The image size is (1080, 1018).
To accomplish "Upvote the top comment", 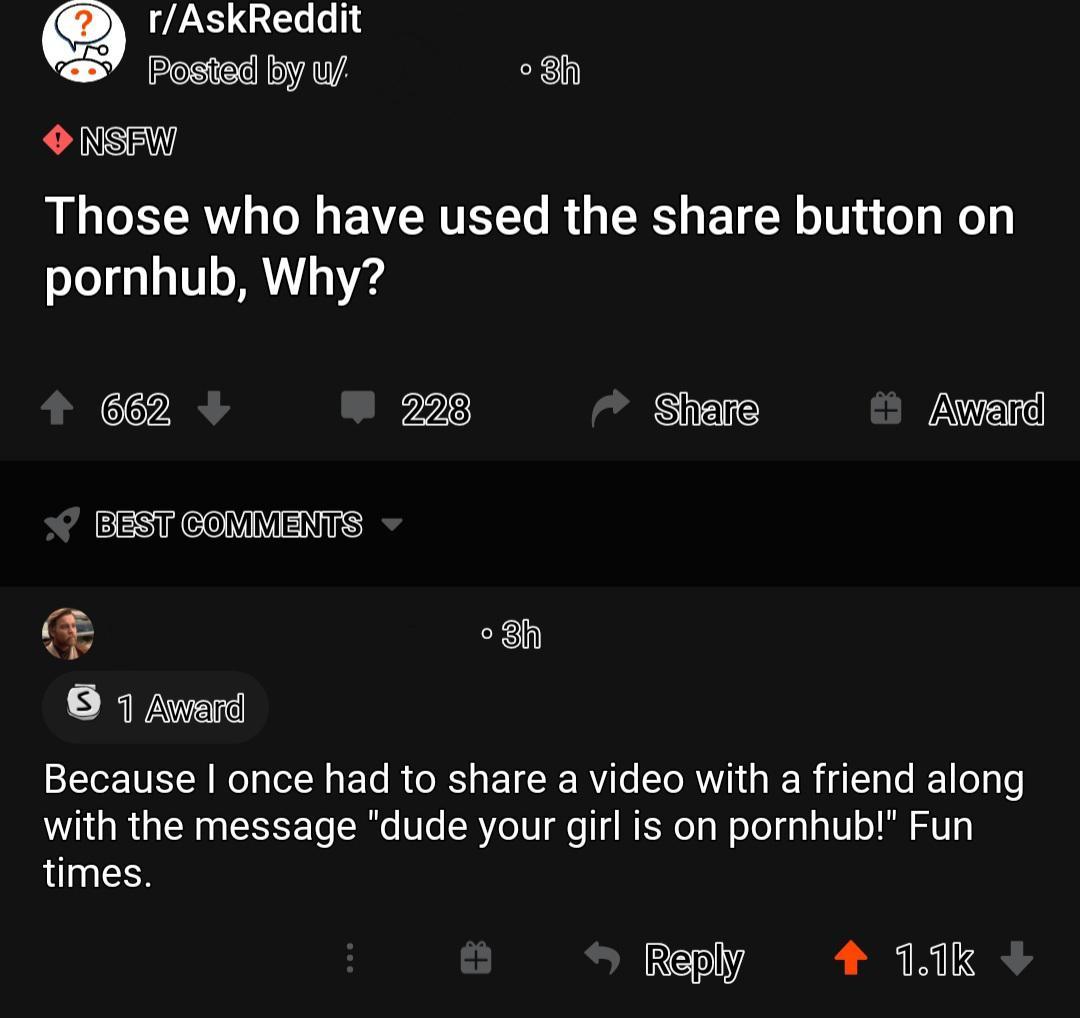I will point(851,959).
